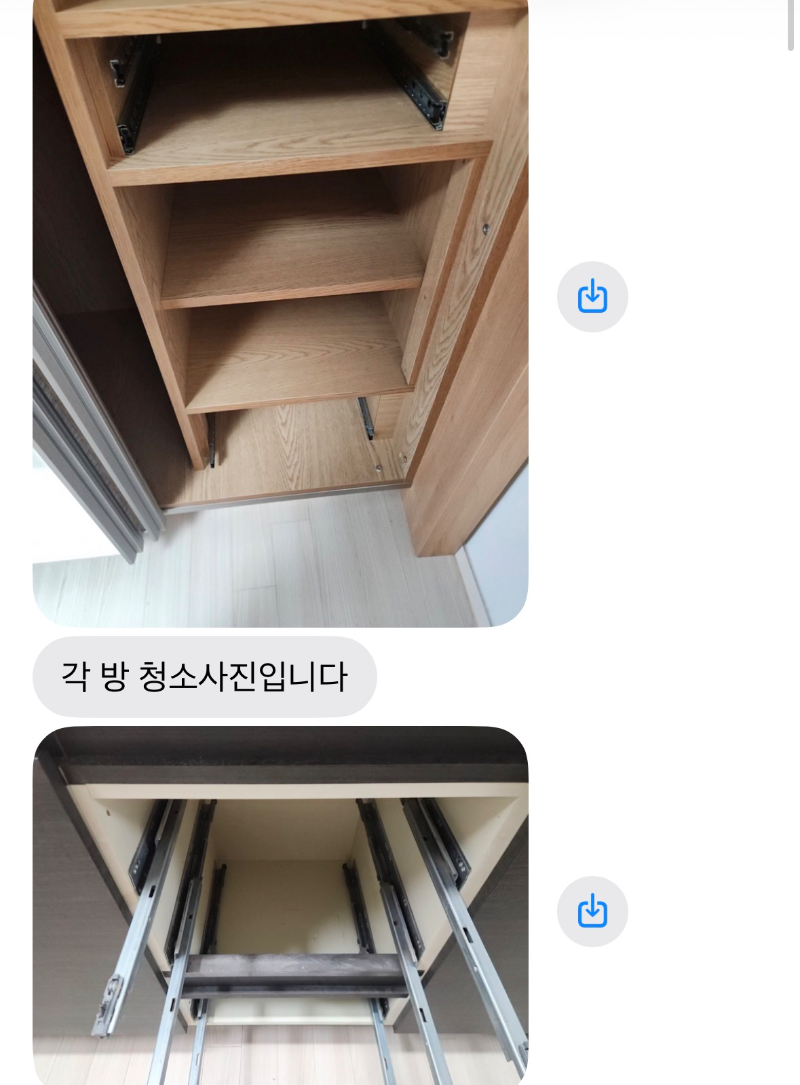Download the drawer rail photo
The width and height of the screenshot is (800, 1085).
point(592,911)
